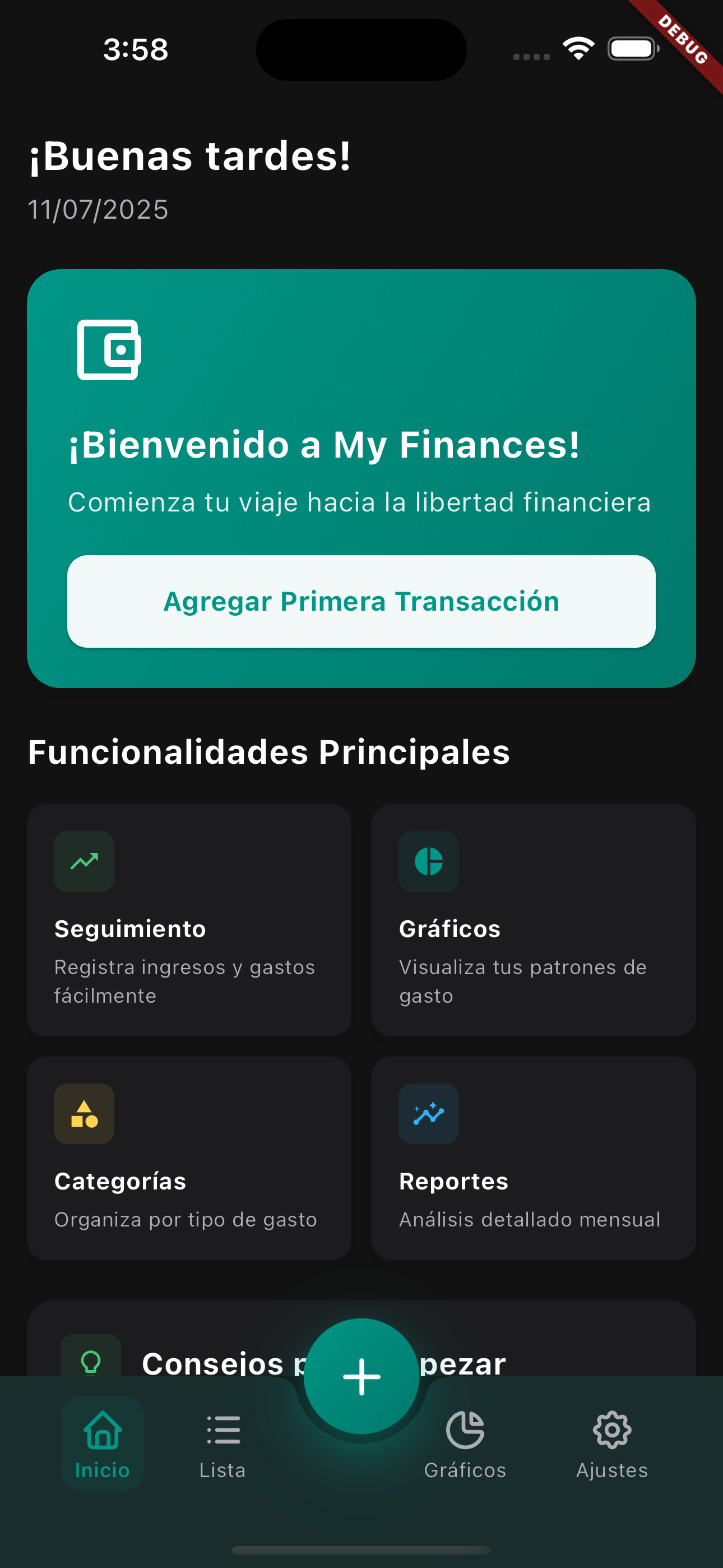Viewport: 723px width, 1568px height.
Task: Select the shapes icon on Categorías card
Action: pos(84,1114)
